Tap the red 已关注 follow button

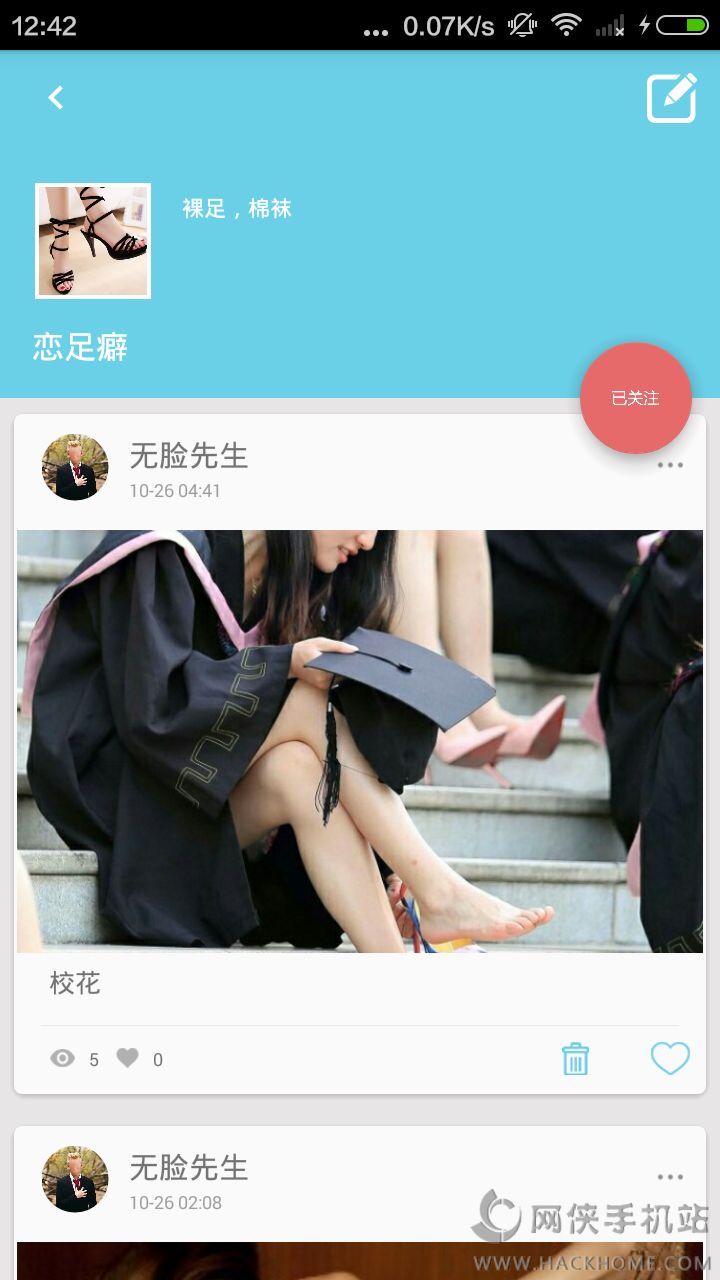(x=636, y=398)
